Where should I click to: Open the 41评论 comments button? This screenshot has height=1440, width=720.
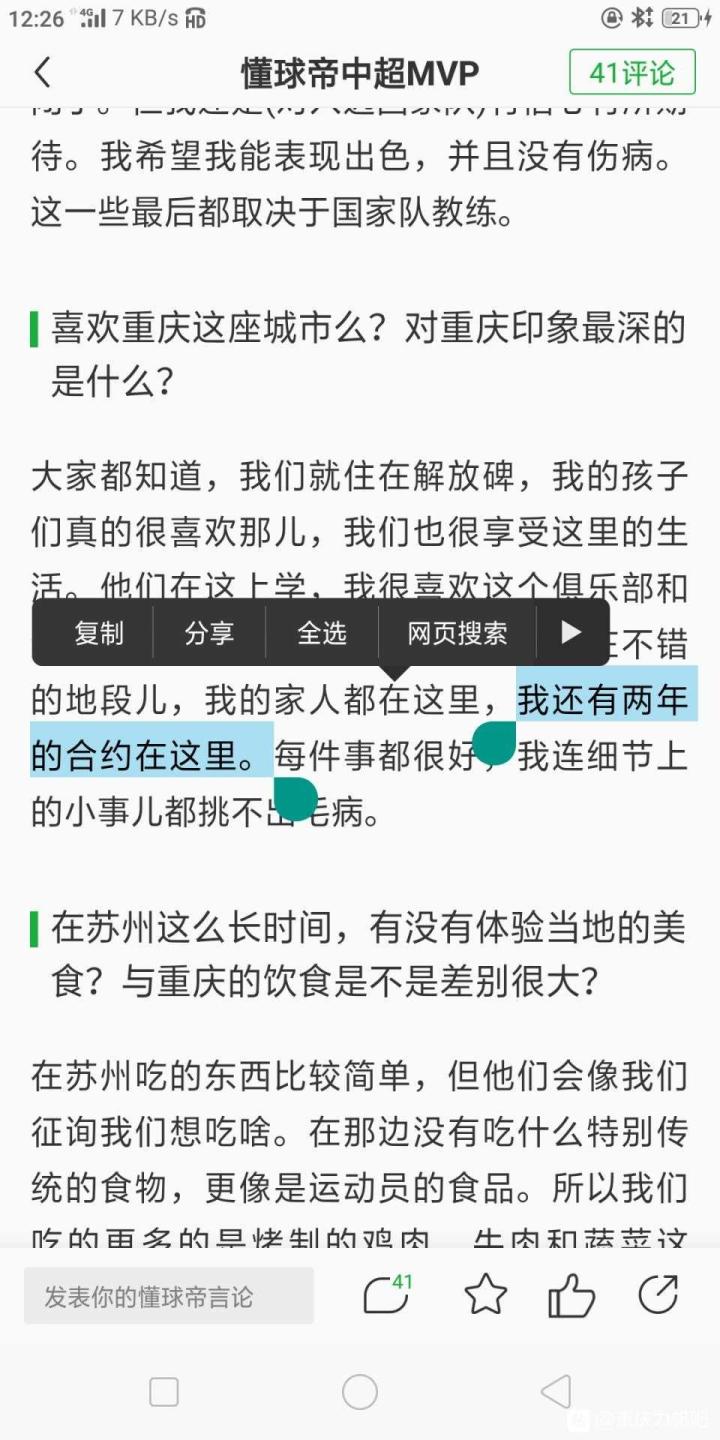(x=632, y=73)
